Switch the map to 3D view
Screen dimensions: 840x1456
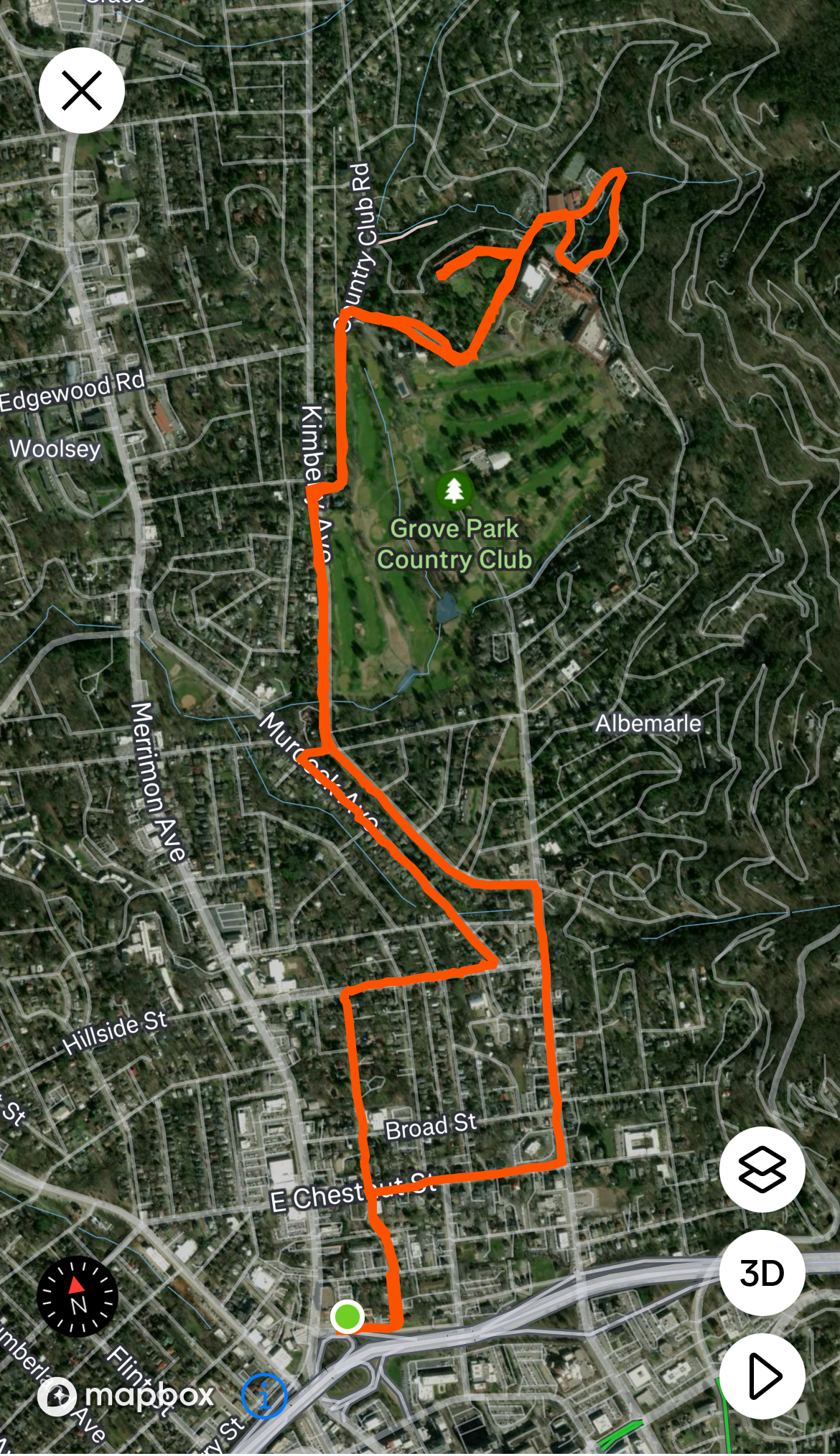[762, 1273]
